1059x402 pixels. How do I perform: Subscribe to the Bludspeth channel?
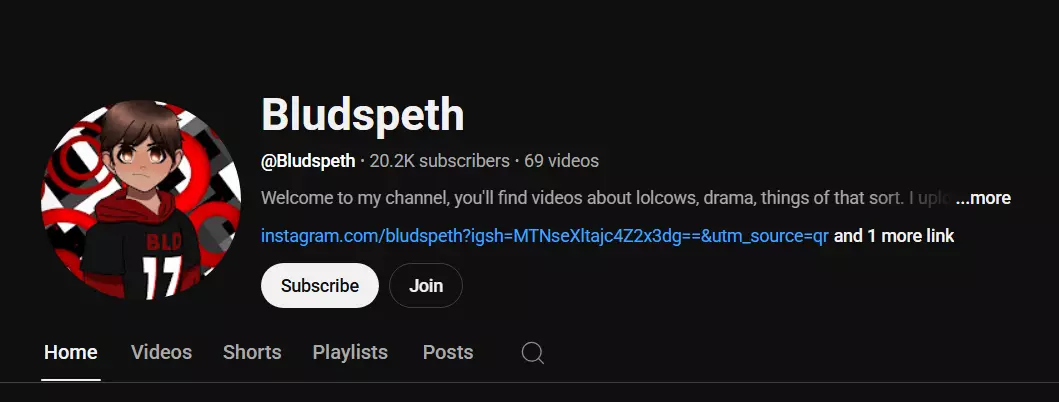tap(319, 286)
